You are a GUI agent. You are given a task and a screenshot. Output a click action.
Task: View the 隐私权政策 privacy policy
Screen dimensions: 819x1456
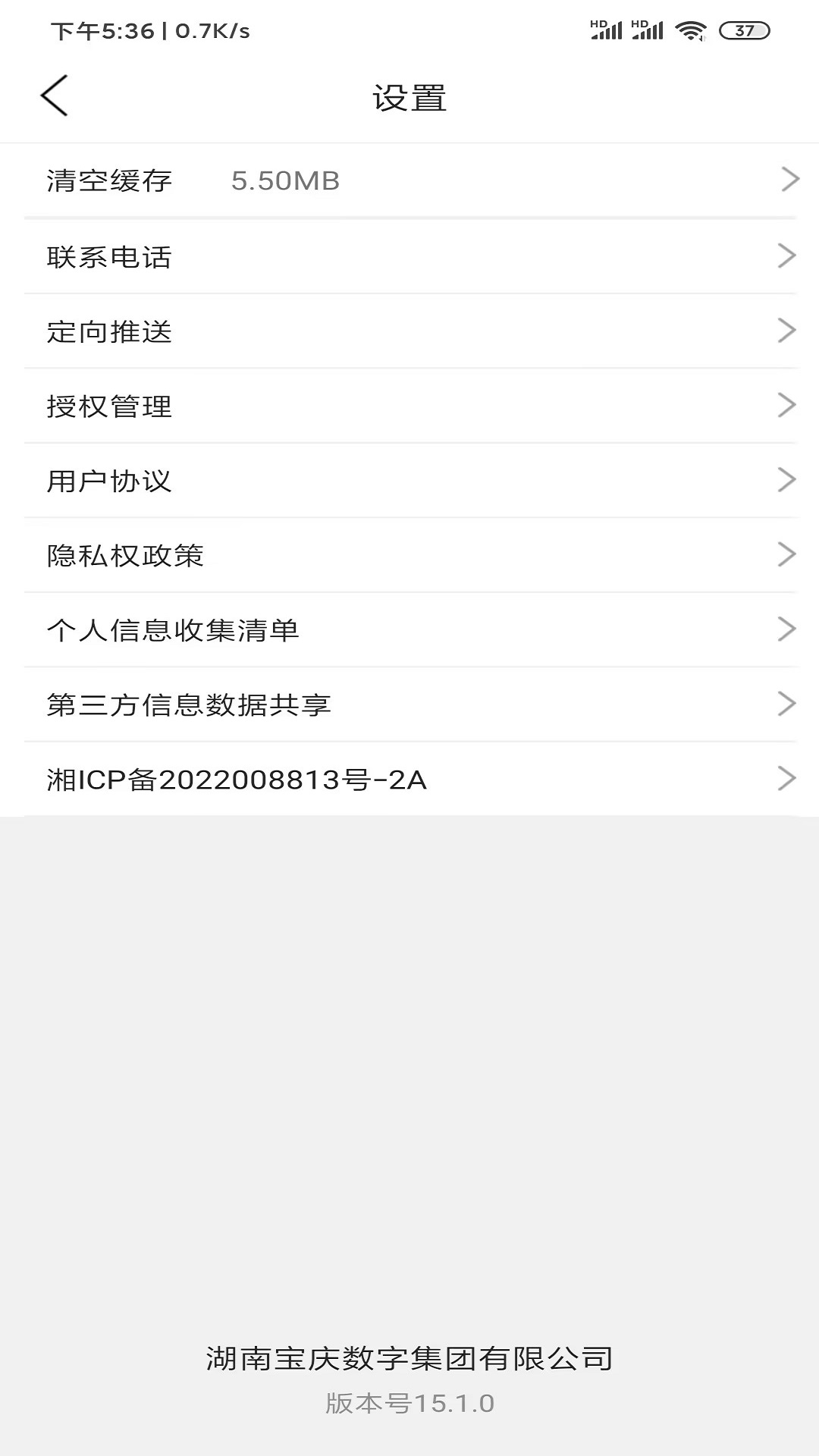point(125,554)
